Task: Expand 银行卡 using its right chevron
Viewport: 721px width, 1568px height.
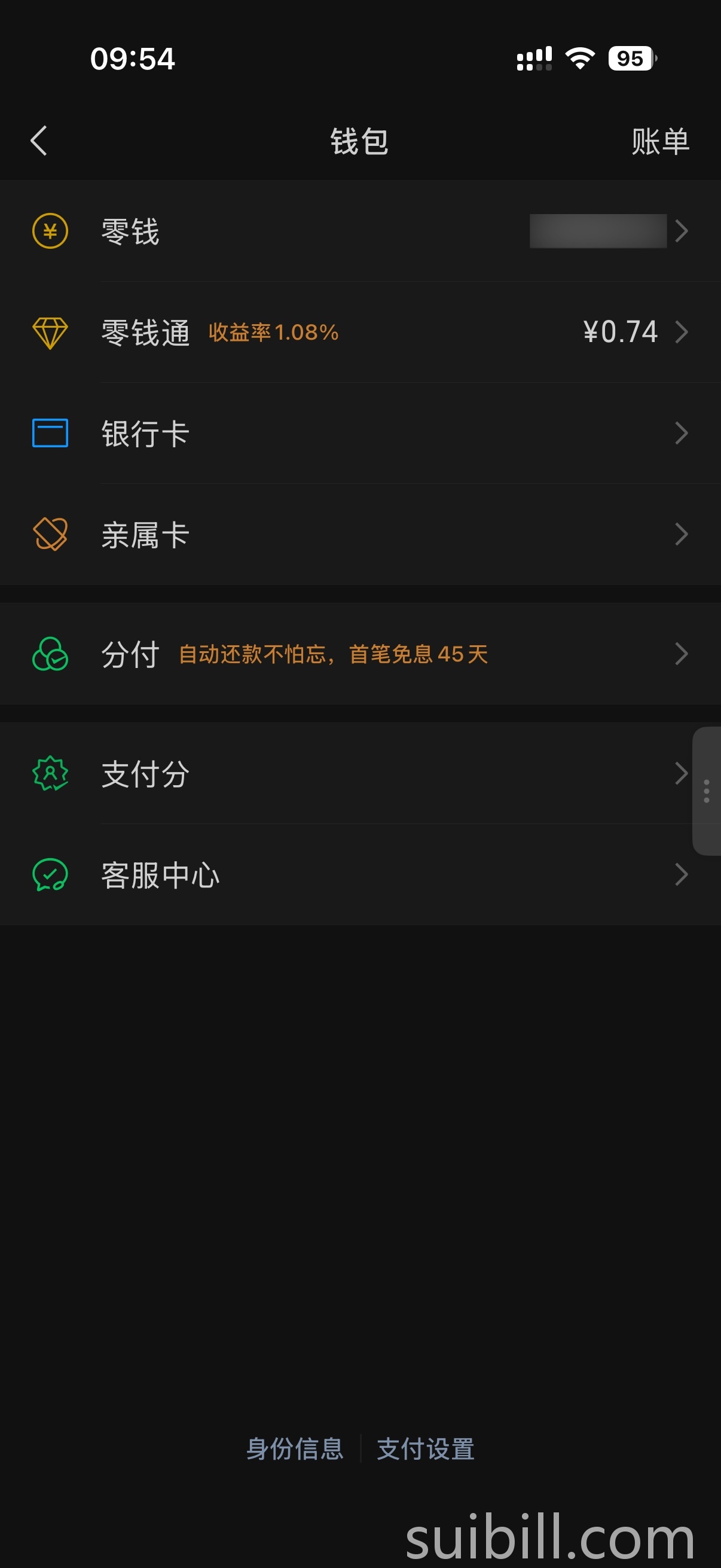Action: [681, 433]
